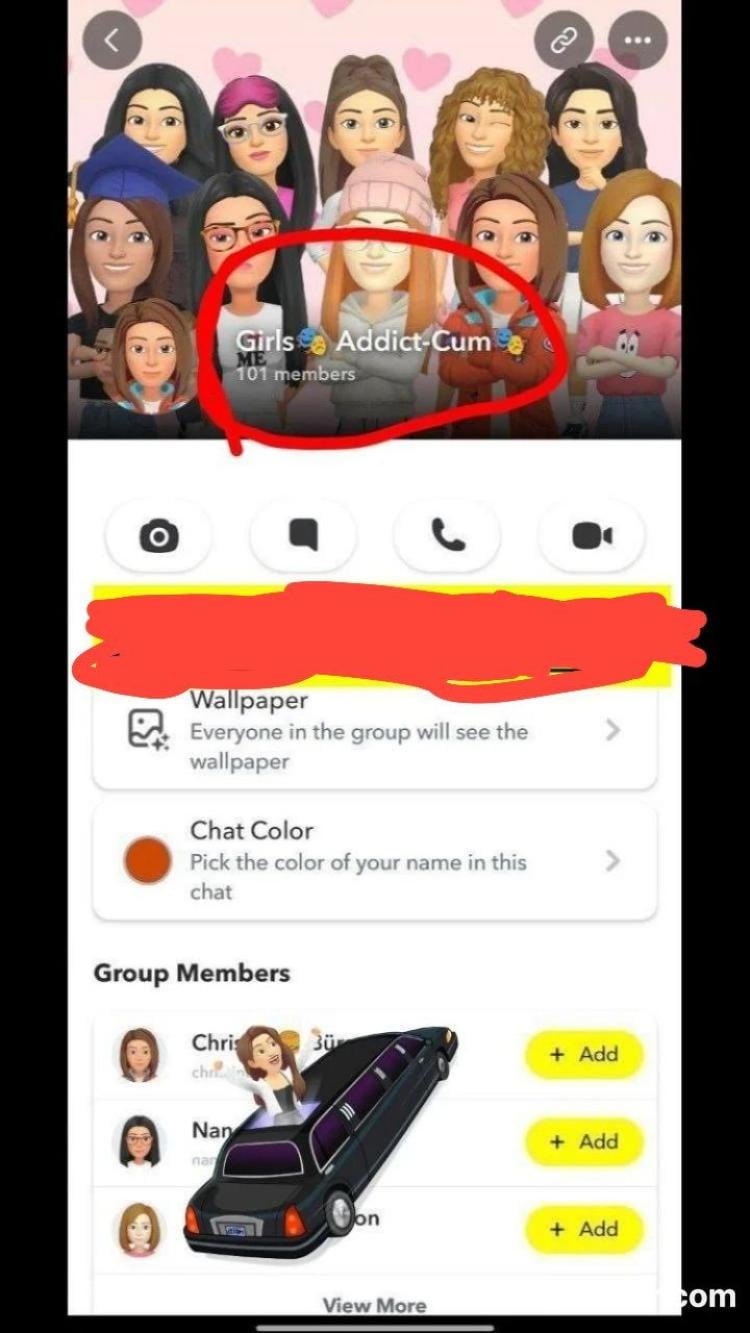Open the three-dot overflow menu
The width and height of the screenshot is (750, 1333).
tap(637, 41)
